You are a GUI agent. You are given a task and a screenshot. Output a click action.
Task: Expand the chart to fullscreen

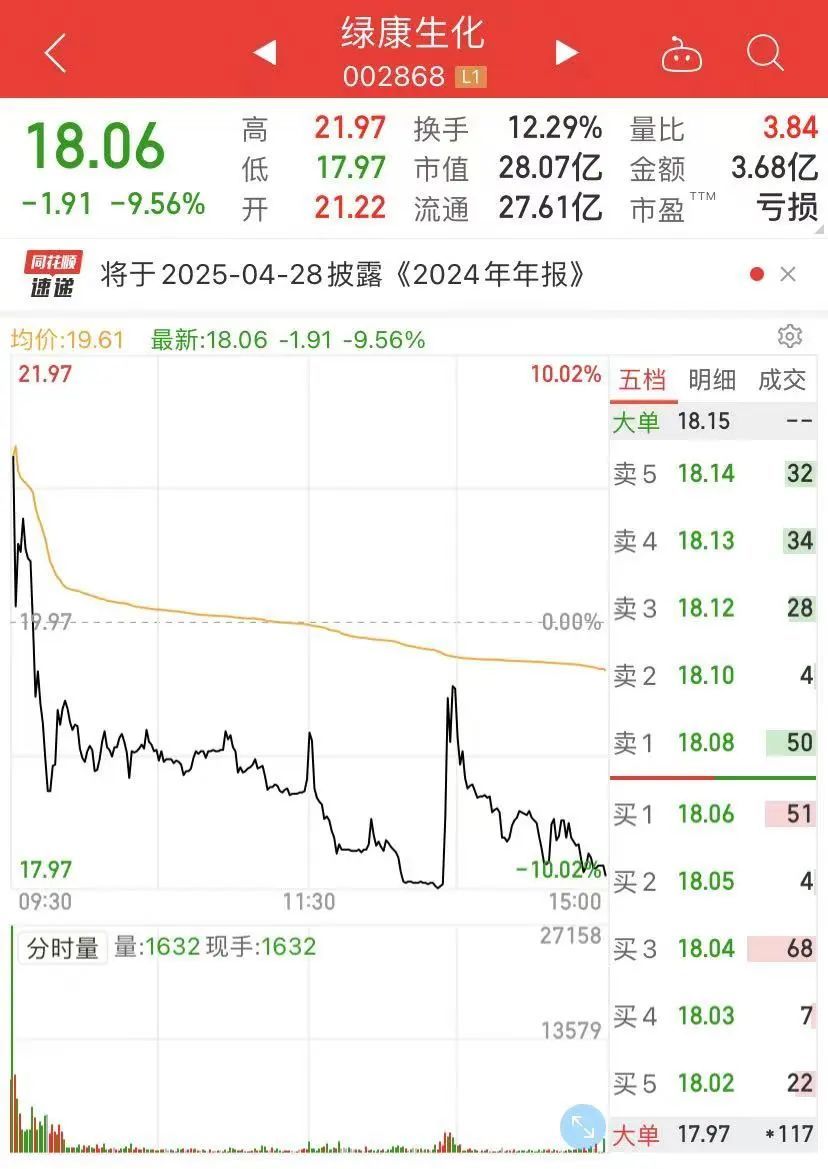[582, 1128]
